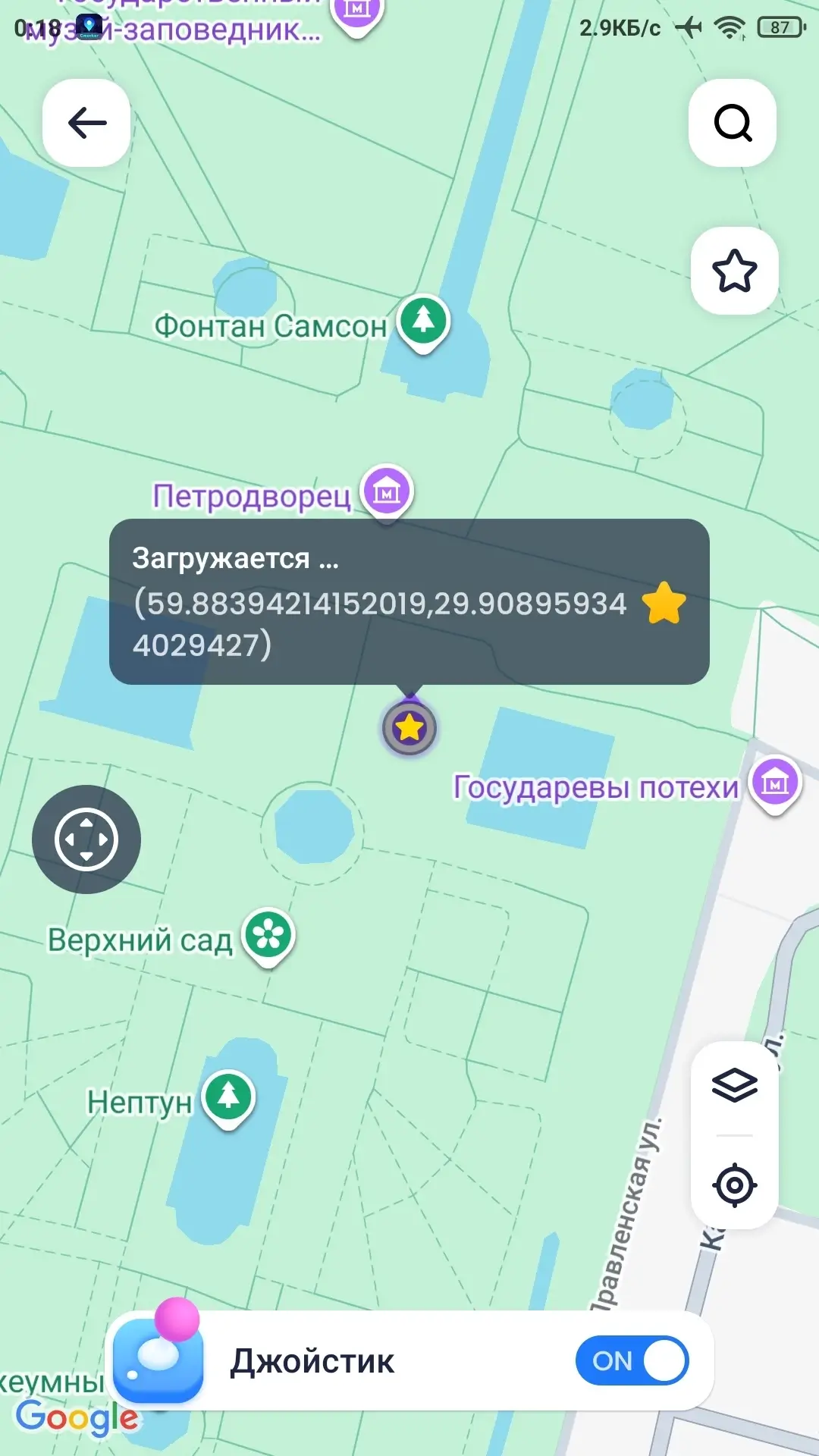Open the map search
Image resolution: width=819 pixels, height=1456 pixels.
point(733,123)
